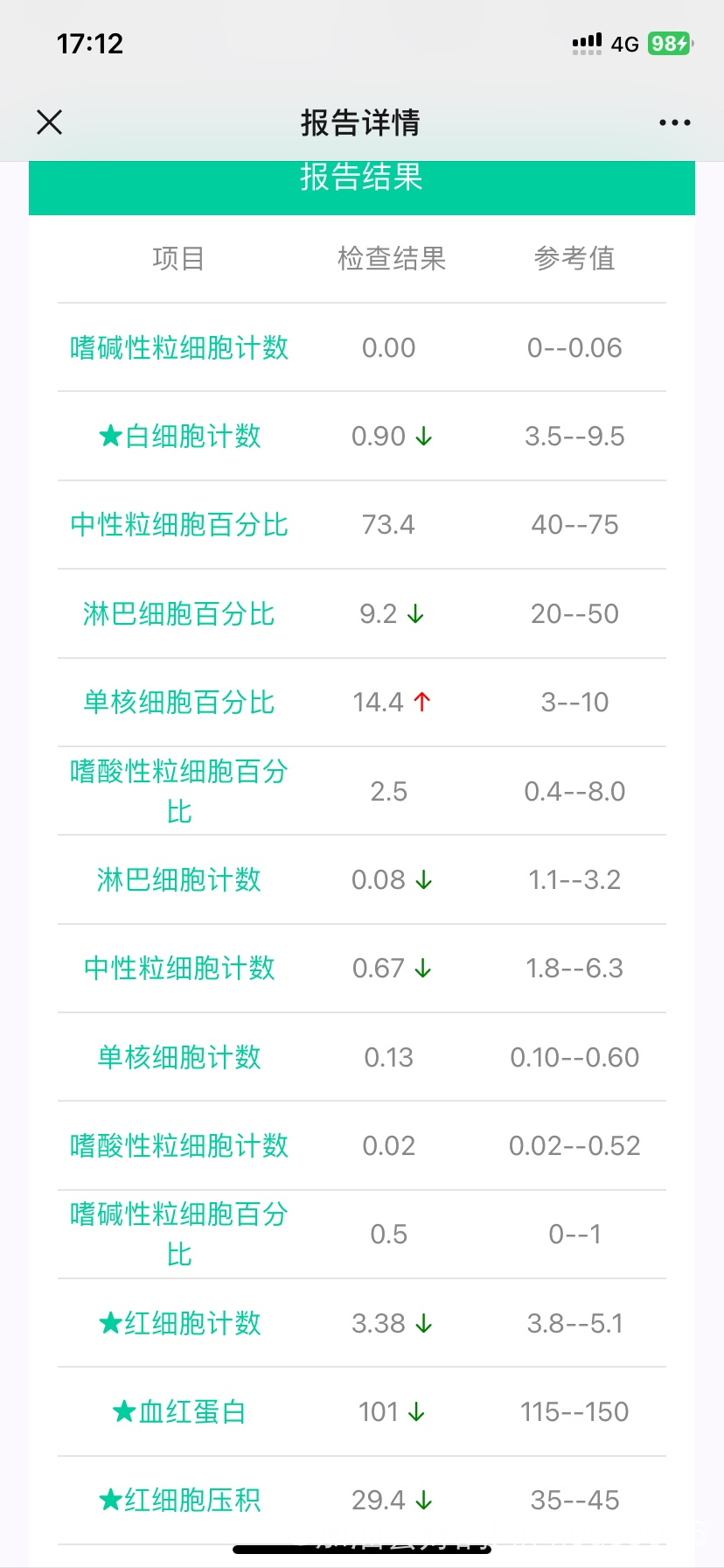Screen dimensions: 724x1568
Task: Close the report details page
Action: click(50, 122)
